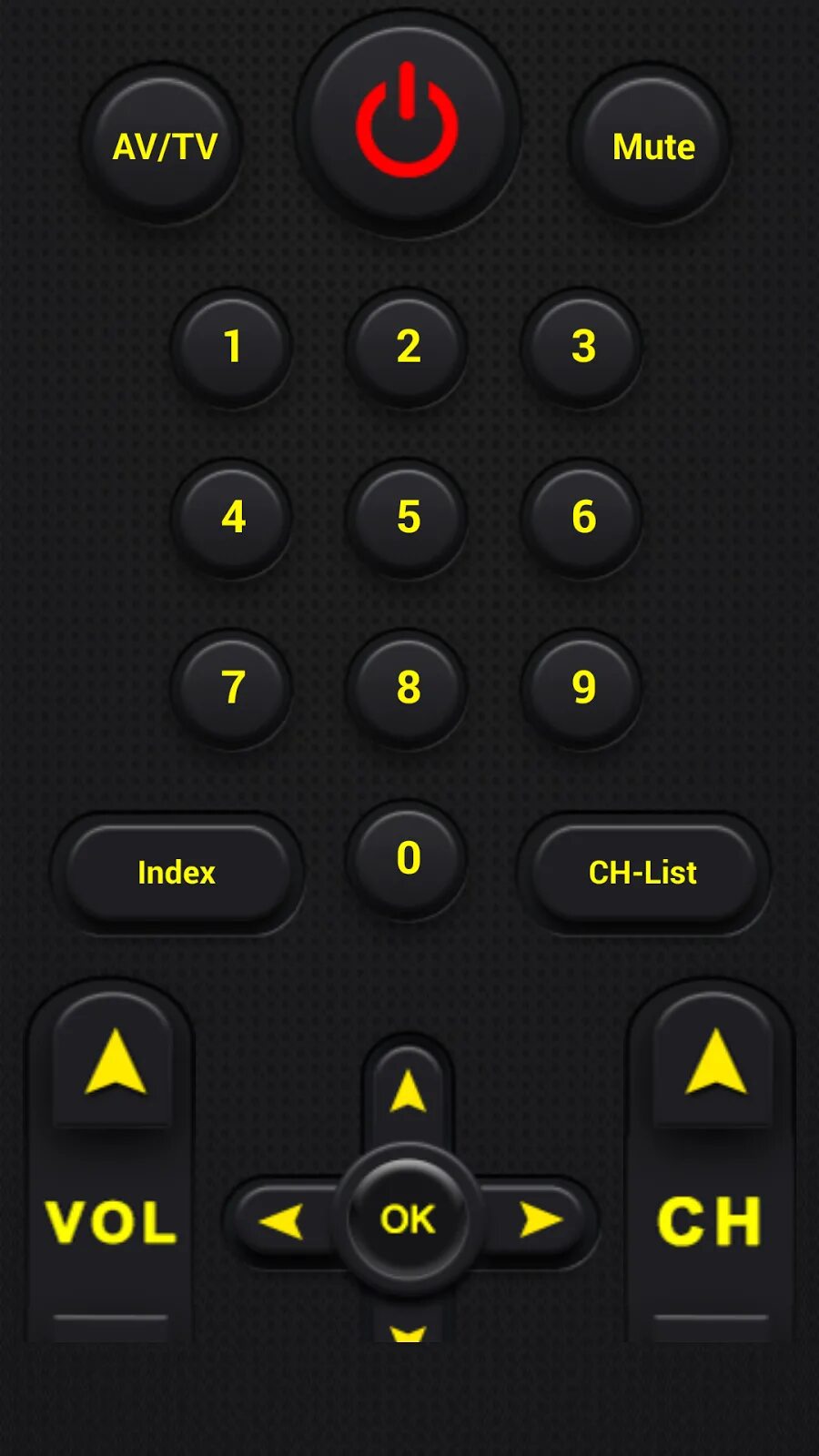Confirm selection with the OK button

[x=408, y=1219]
